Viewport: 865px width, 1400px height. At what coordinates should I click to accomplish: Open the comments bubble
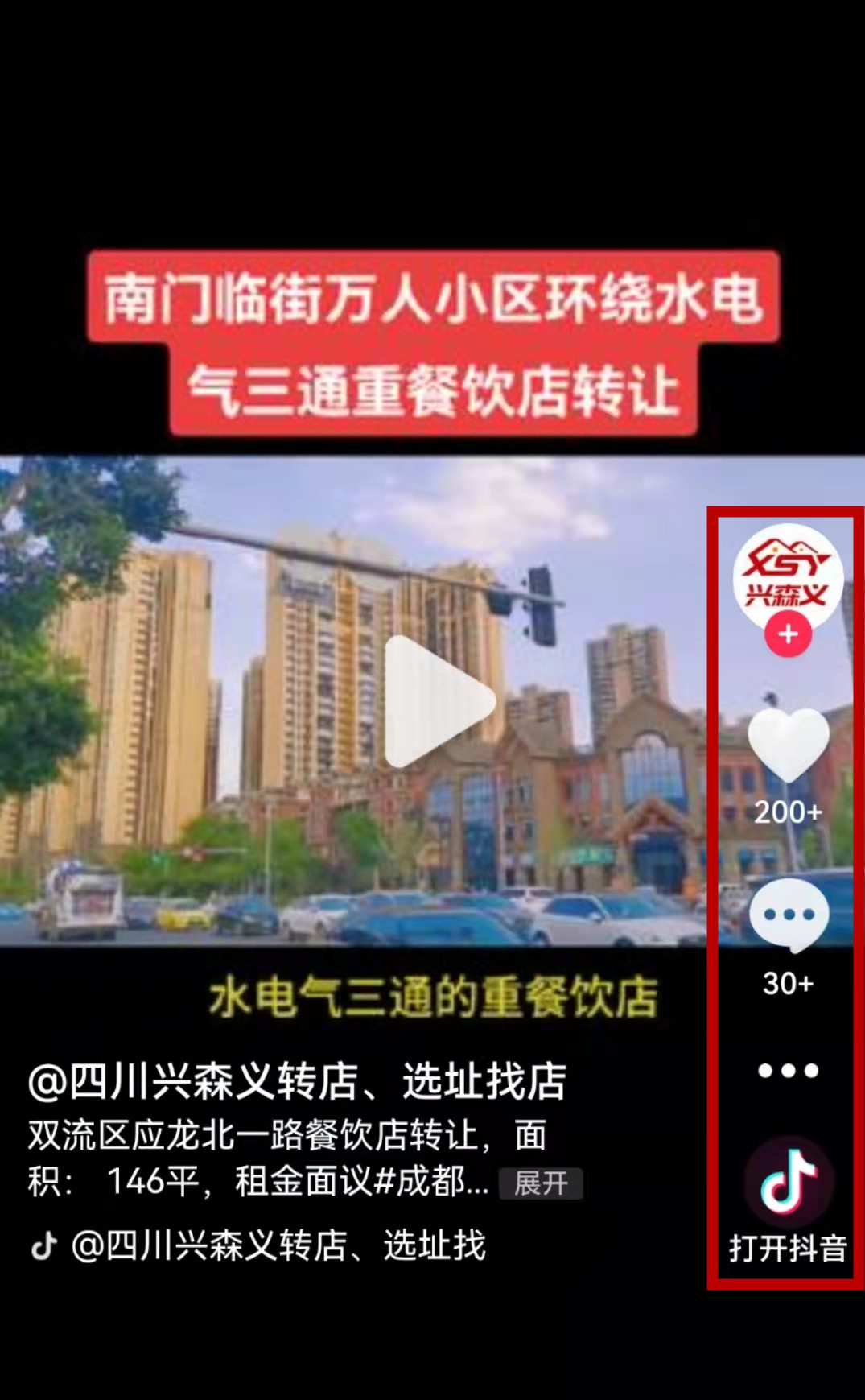(788, 915)
